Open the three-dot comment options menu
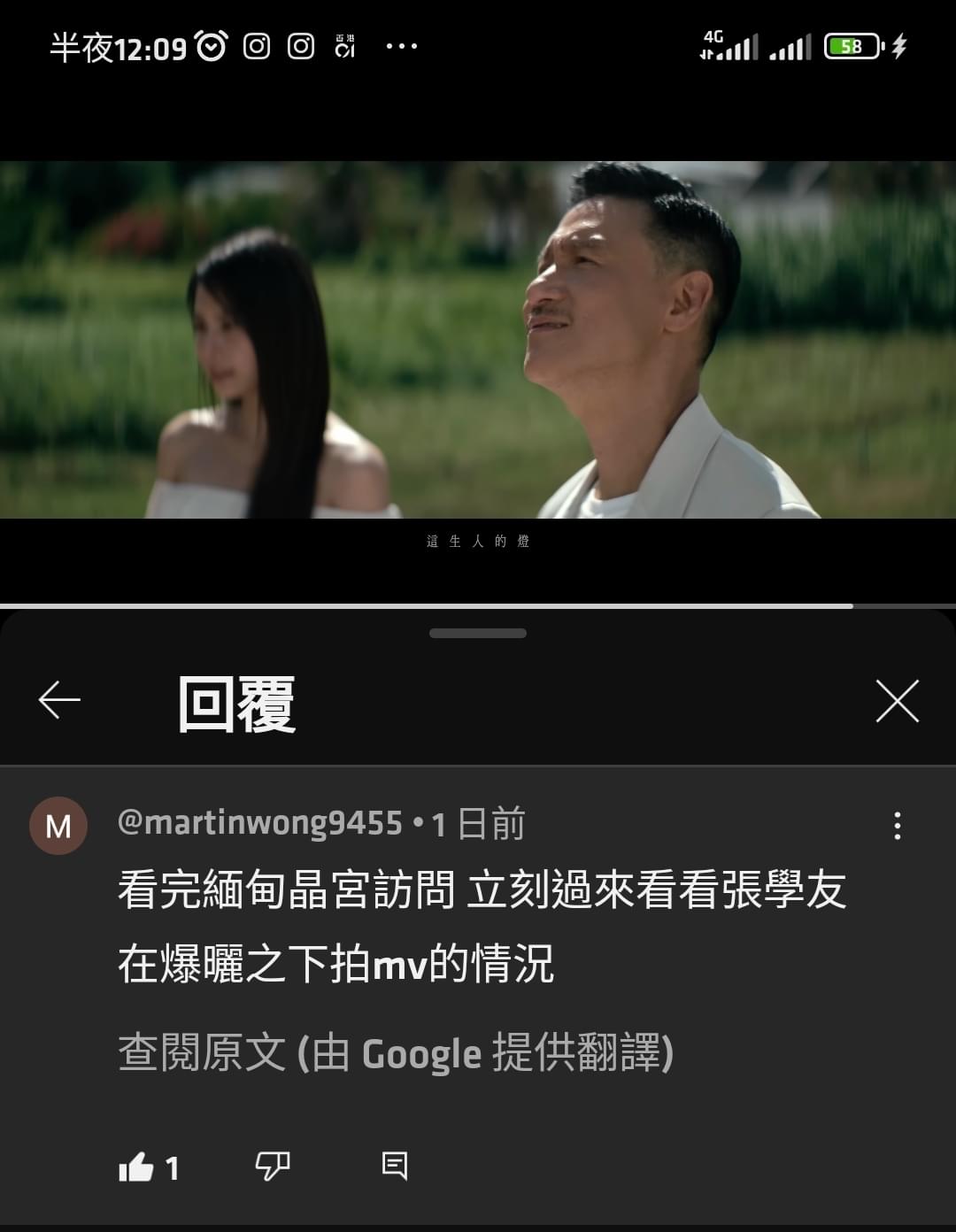 click(x=898, y=823)
